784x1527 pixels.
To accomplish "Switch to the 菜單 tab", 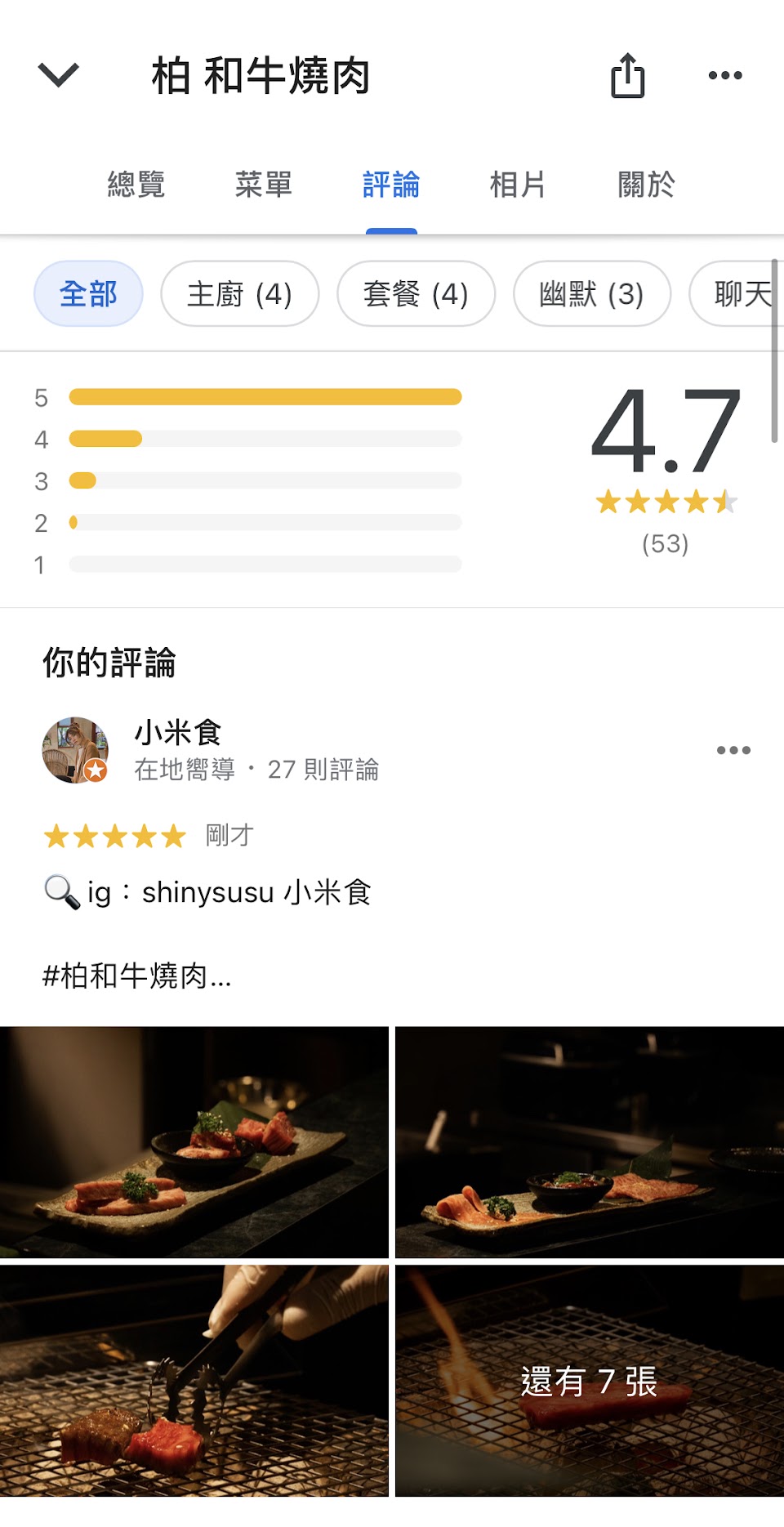I will 264,185.
